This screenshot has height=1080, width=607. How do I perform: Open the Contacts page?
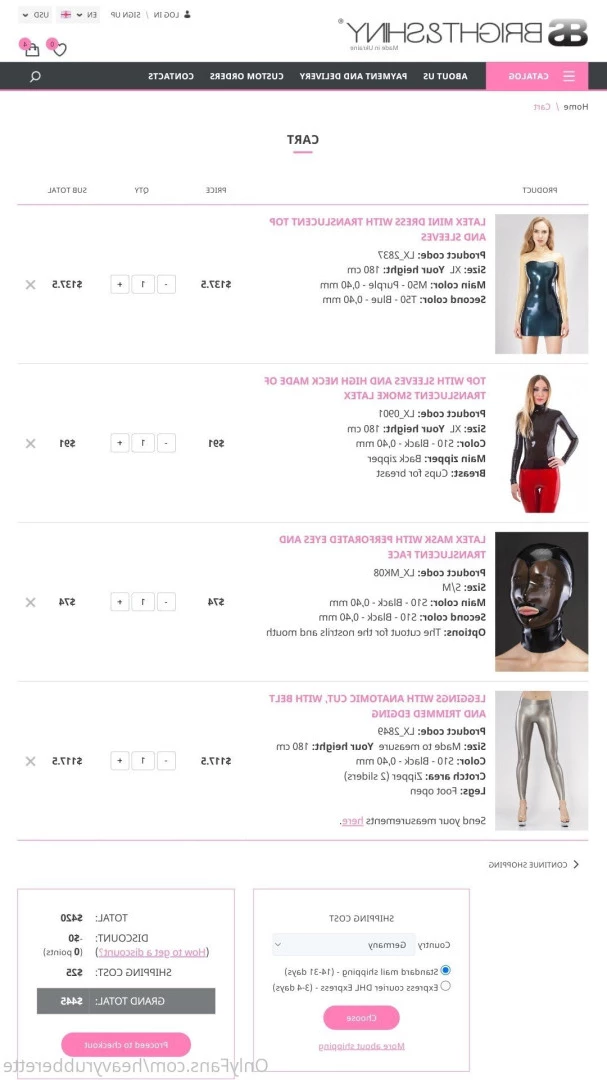[x=171, y=76]
